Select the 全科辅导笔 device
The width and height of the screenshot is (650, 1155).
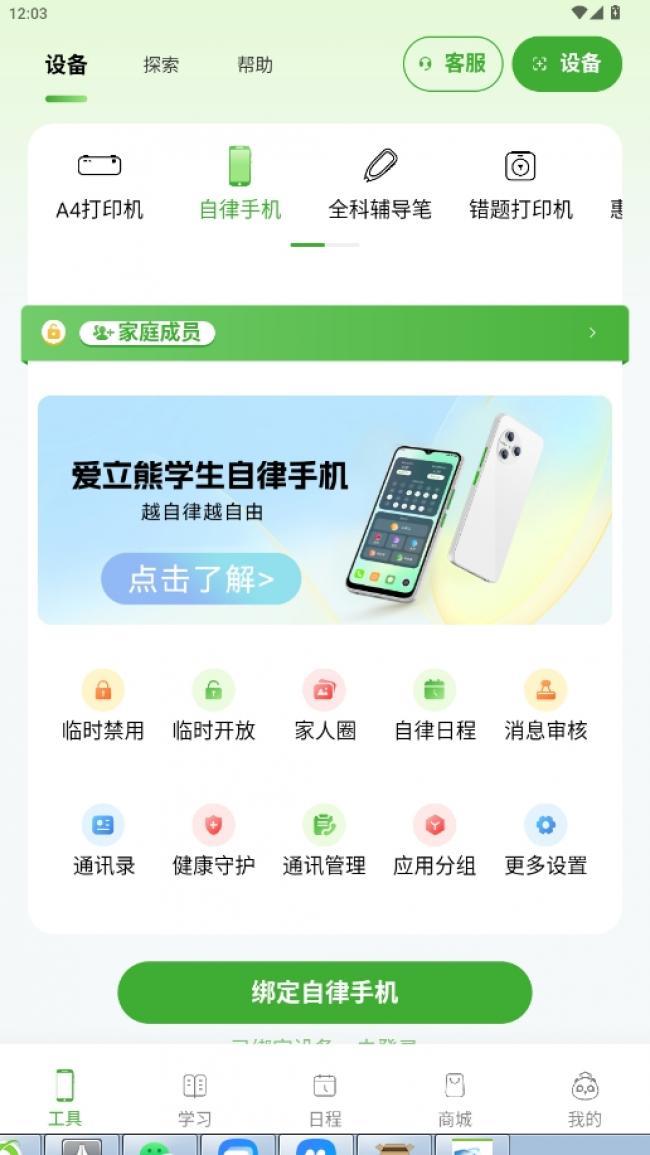click(x=379, y=184)
